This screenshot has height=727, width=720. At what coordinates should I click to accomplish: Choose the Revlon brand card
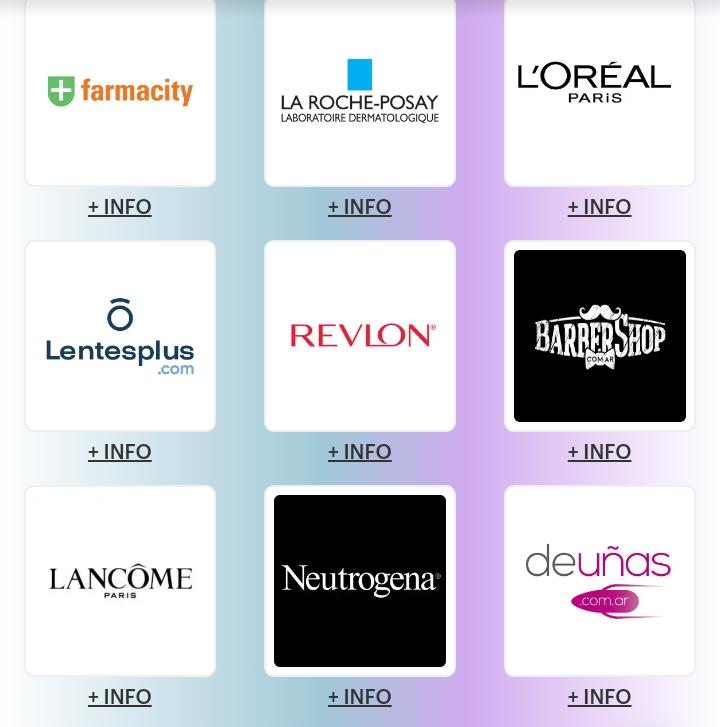click(360, 336)
